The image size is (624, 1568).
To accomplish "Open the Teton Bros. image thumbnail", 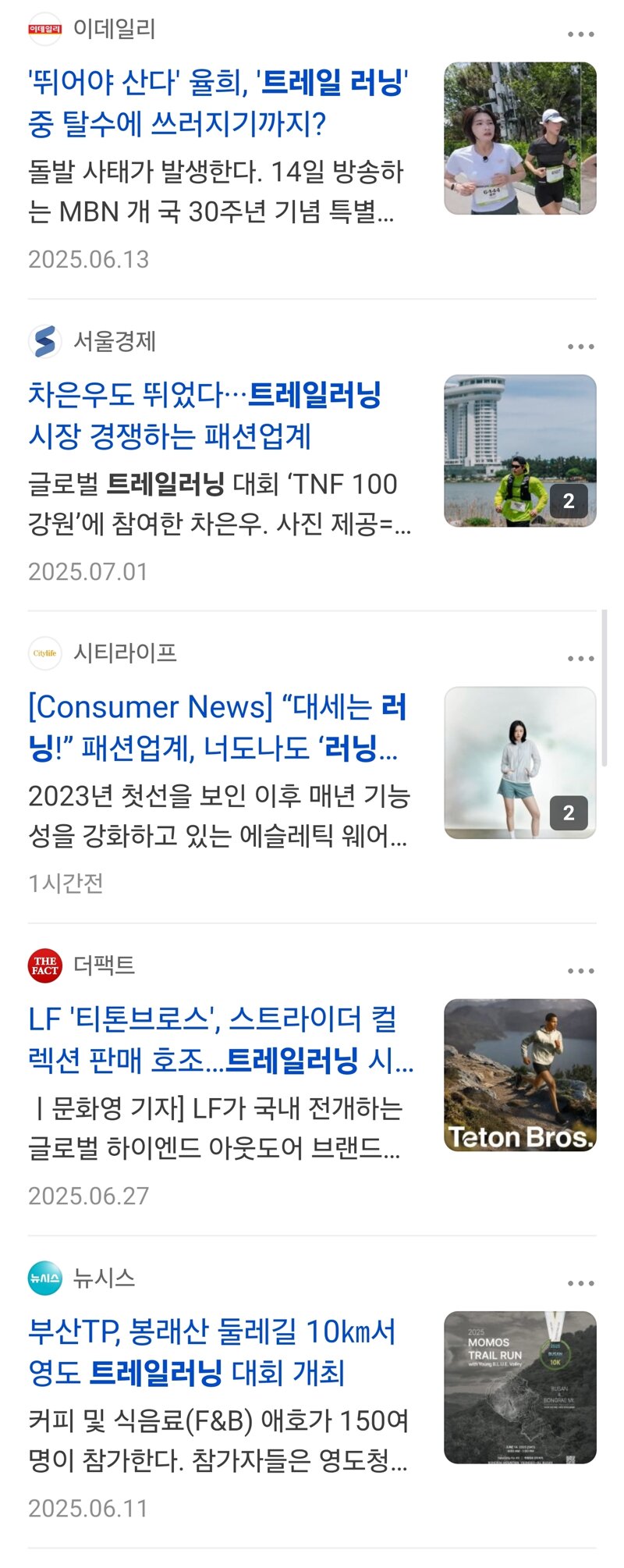I will (x=519, y=1075).
